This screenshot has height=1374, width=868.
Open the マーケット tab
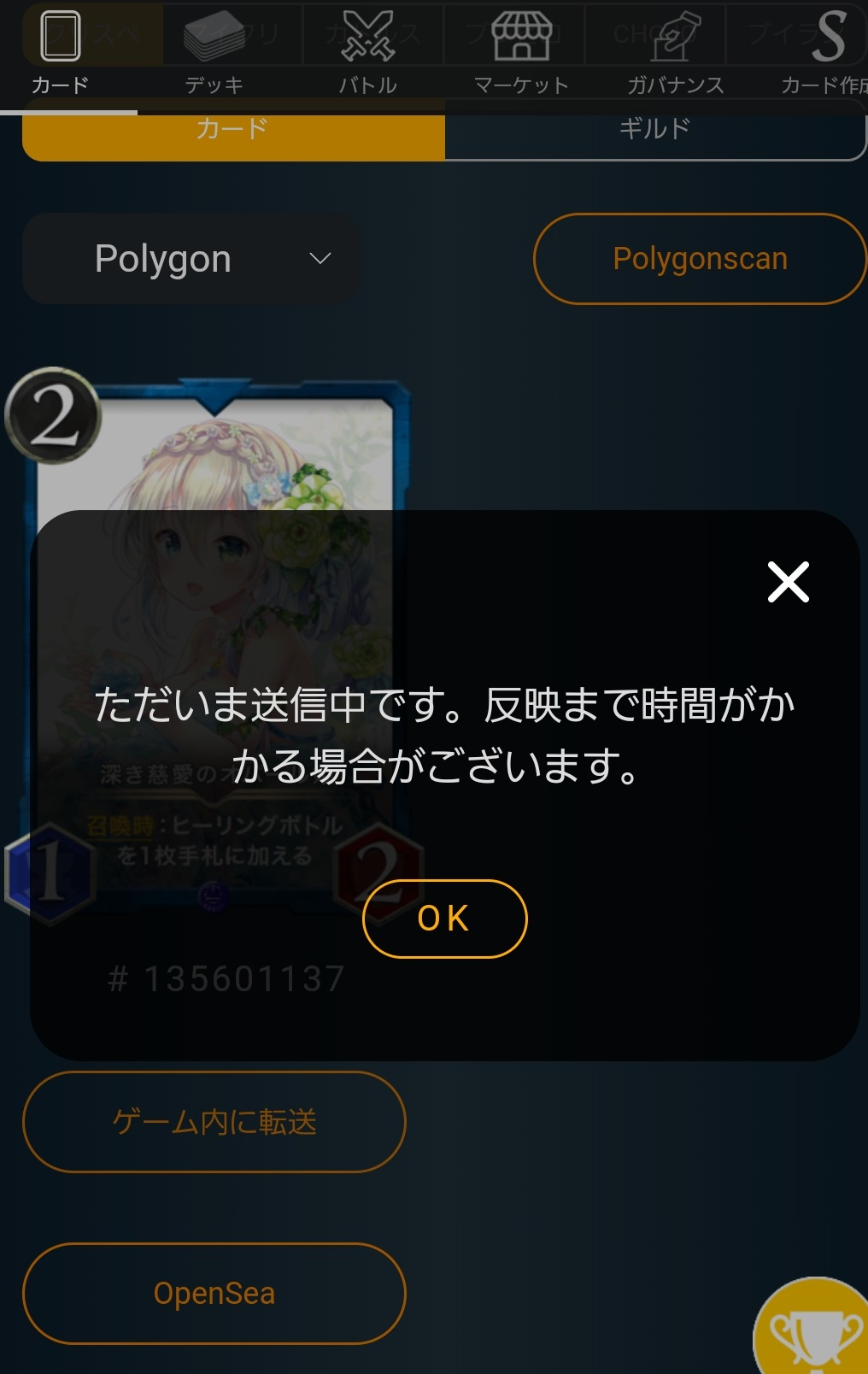521,53
